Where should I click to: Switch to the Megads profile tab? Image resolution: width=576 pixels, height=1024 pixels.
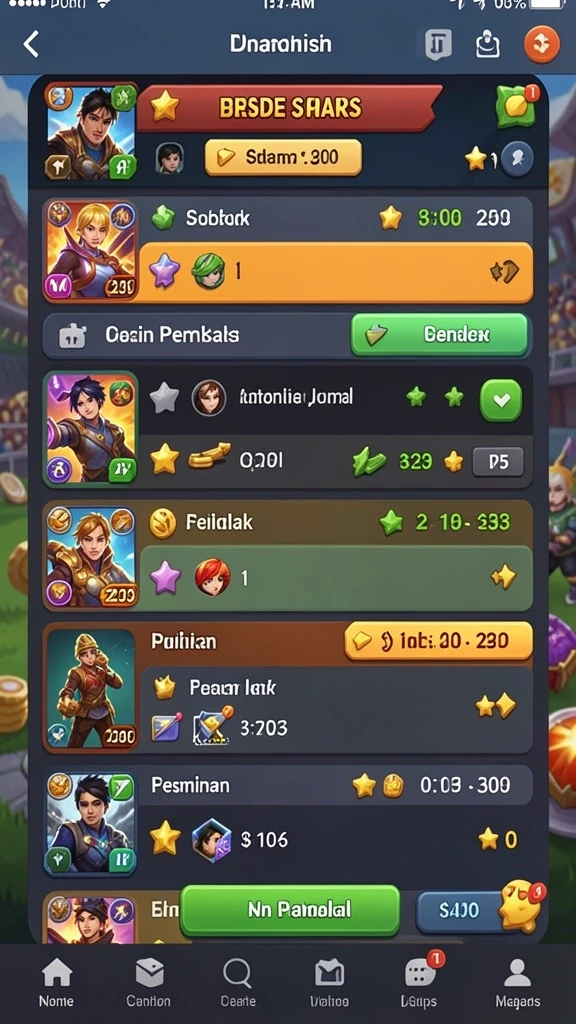coord(517,983)
